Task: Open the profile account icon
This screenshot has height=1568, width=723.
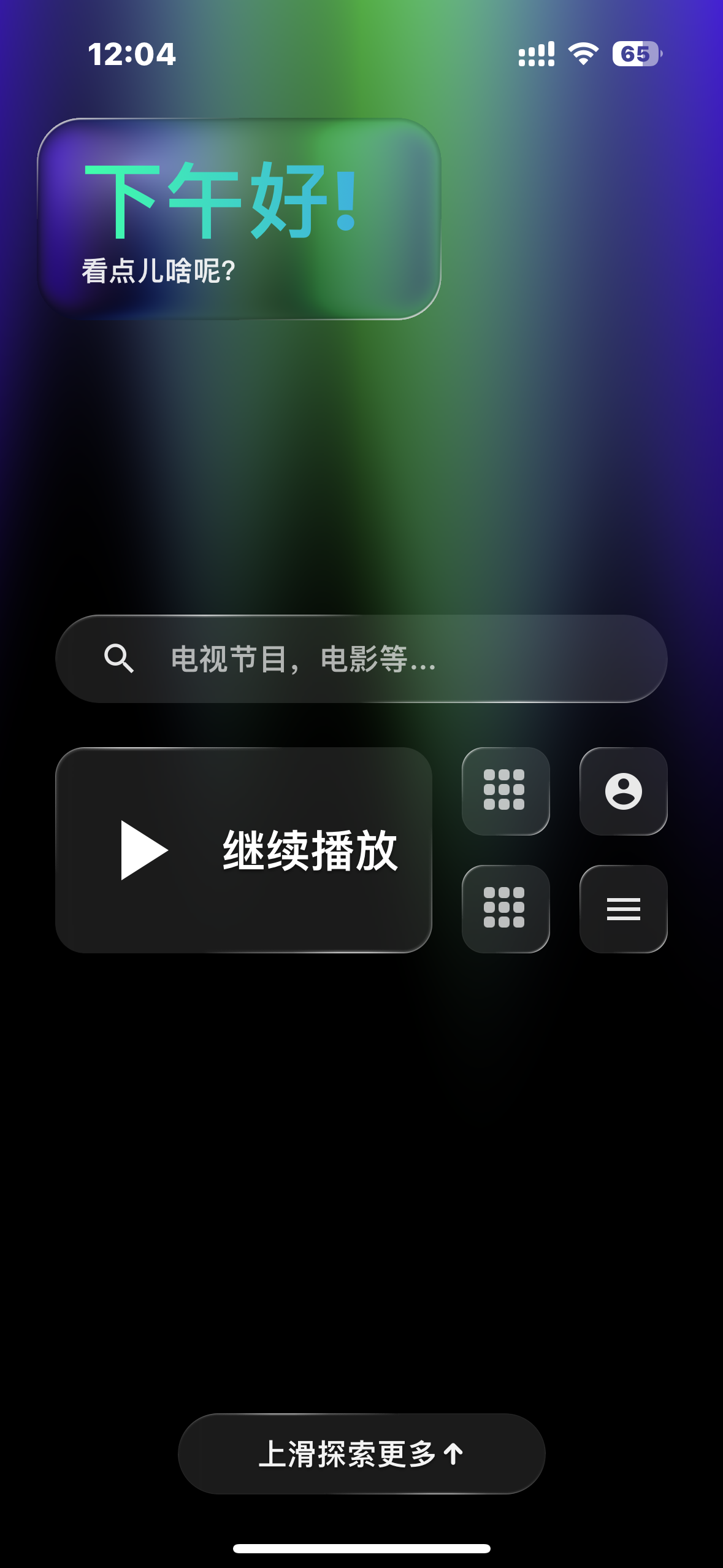Action: point(623,791)
